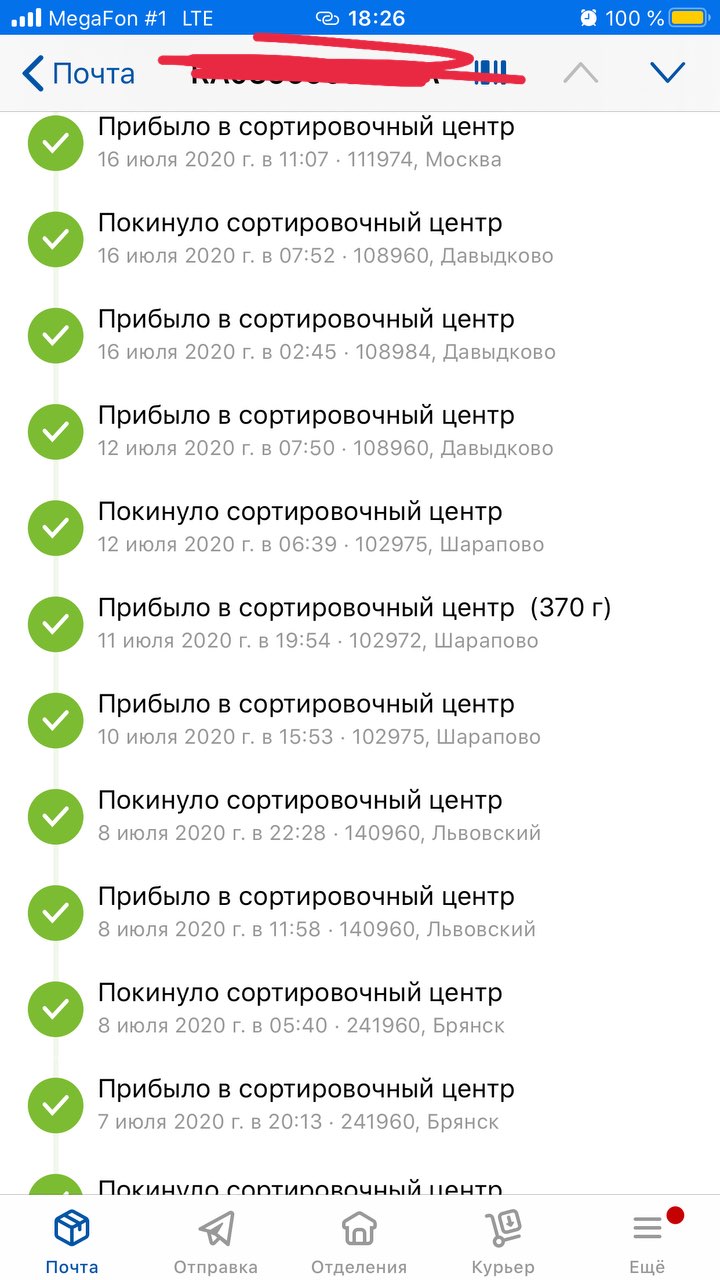The image size is (720, 1280).
Task: Open the Ещё menu tab
Action: point(647,1240)
